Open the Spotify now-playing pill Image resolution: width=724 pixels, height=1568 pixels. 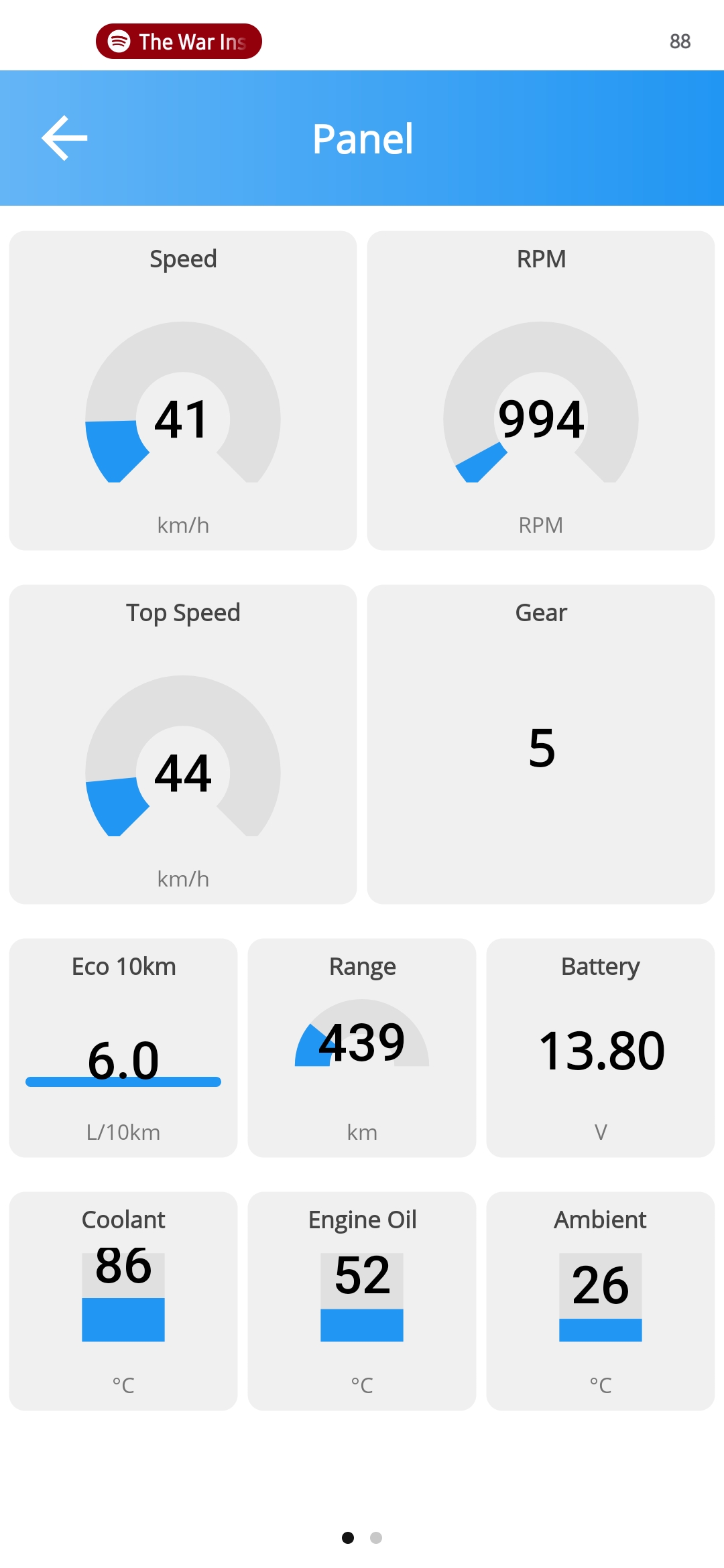pos(178,42)
